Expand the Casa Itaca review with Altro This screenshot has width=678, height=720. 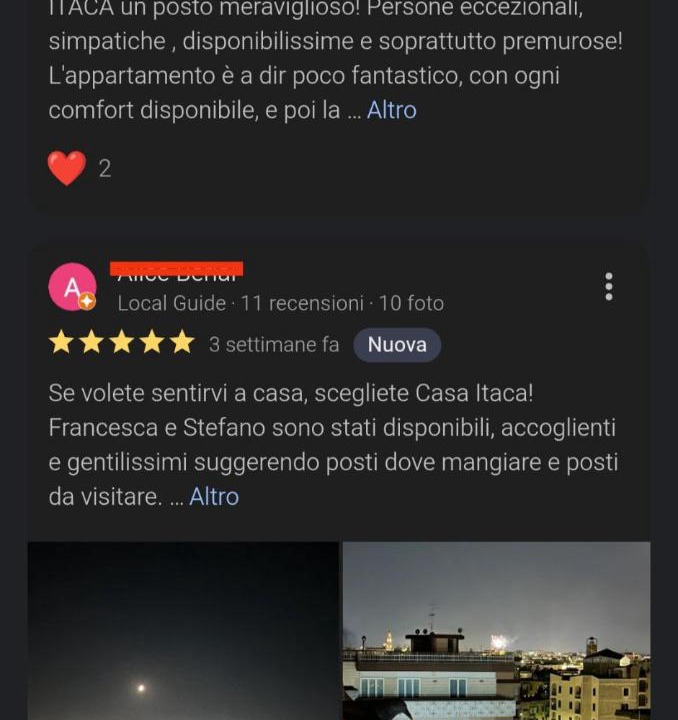pyautogui.click(x=214, y=496)
